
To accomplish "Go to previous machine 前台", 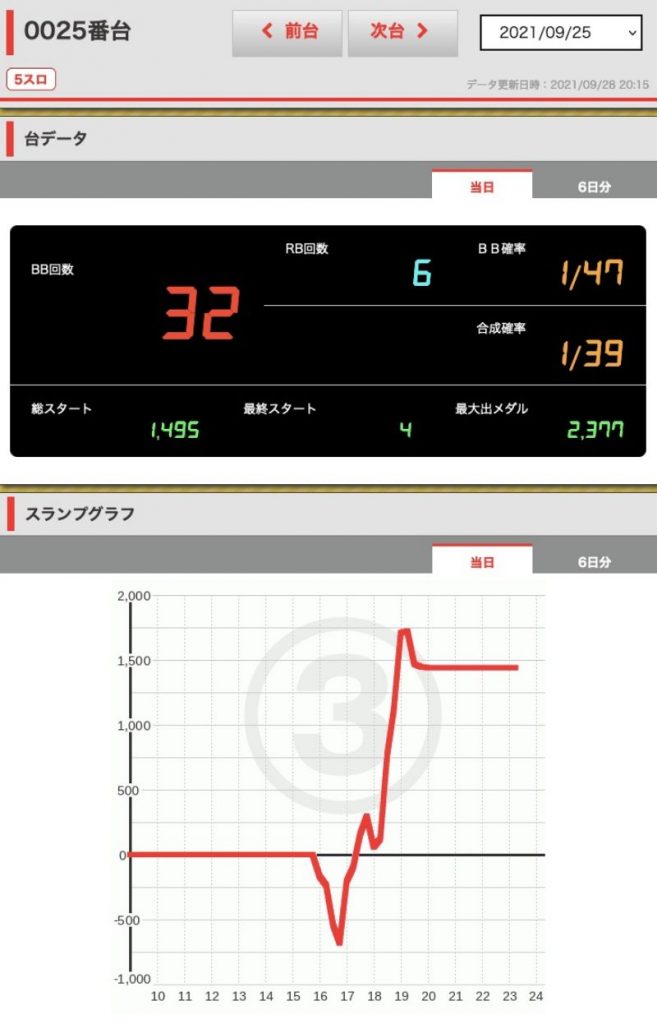I will click(x=287, y=32).
